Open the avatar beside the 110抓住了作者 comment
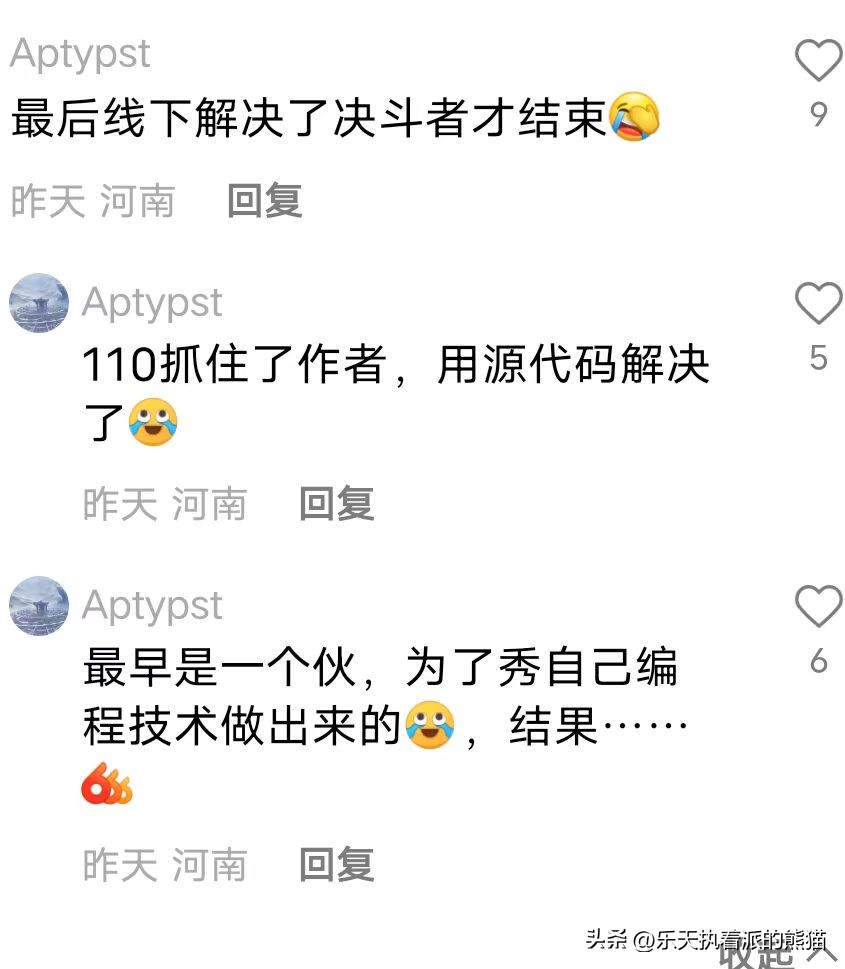The width and height of the screenshot is (845, 969). point(39,302)
